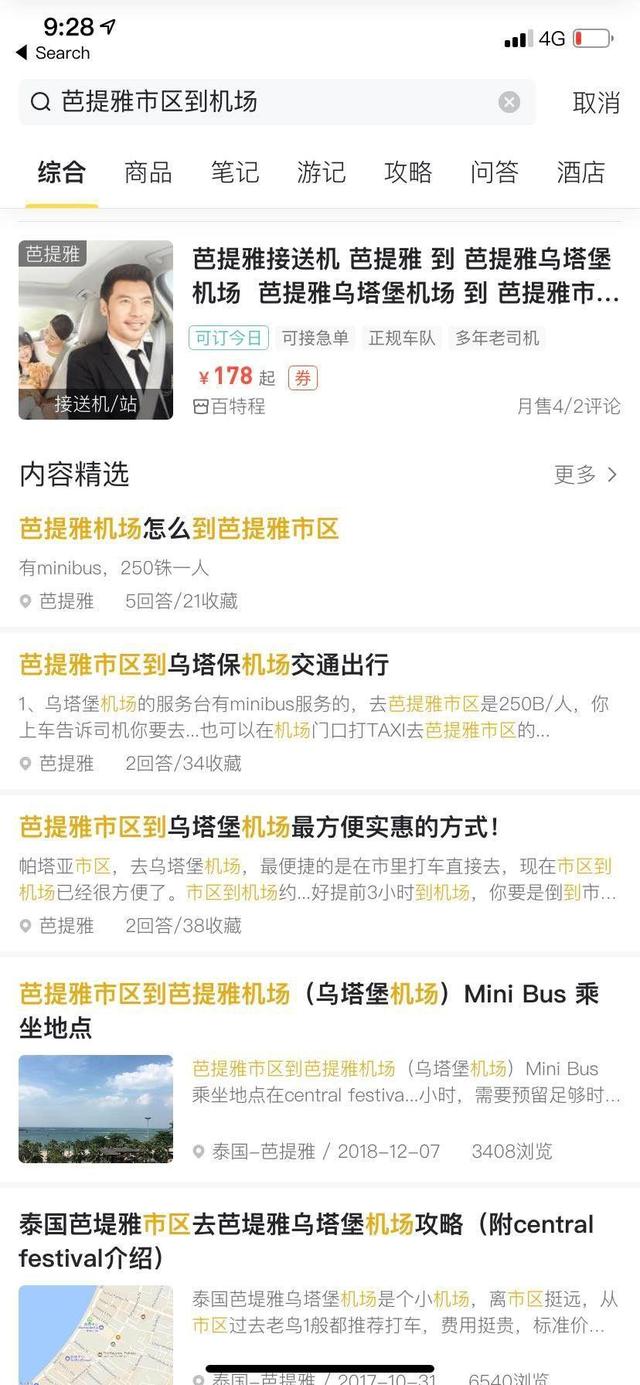Open the question 芭提雅机场怎么到芭提雅市区
The height and width of the screenshot is (1385, 640).
click(320, 563)
